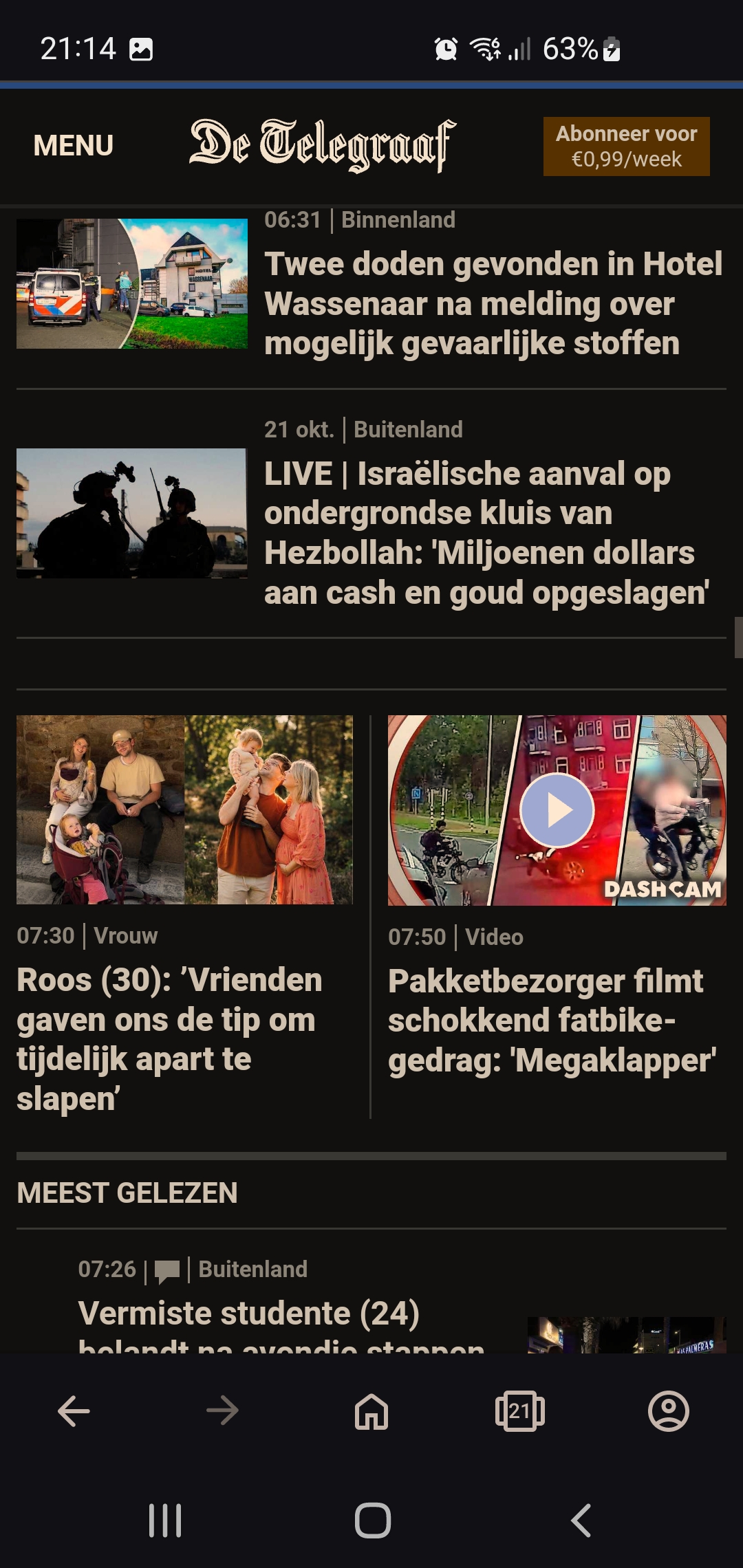This screenshot has height=1568, width=743.
Task: Open recent apps from the navigation bar
Action: coord(165,1520)
